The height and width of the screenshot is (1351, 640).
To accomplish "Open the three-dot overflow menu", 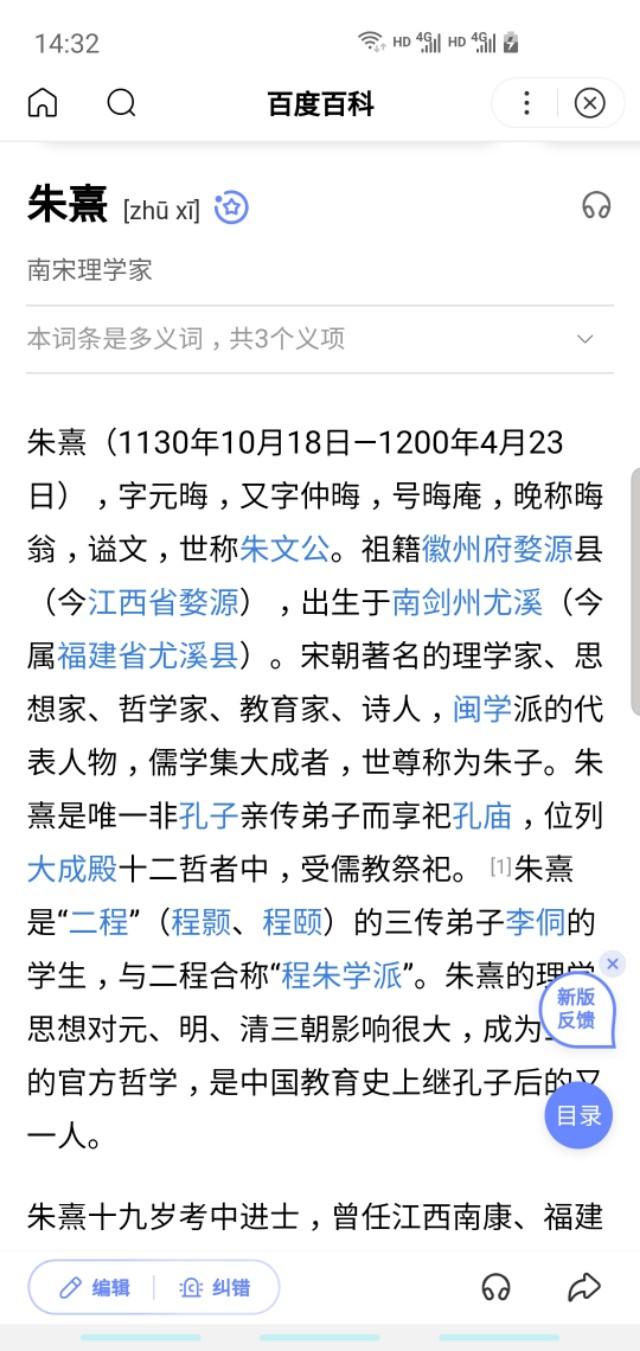I will pyautogui.click(x=526, y=103).
